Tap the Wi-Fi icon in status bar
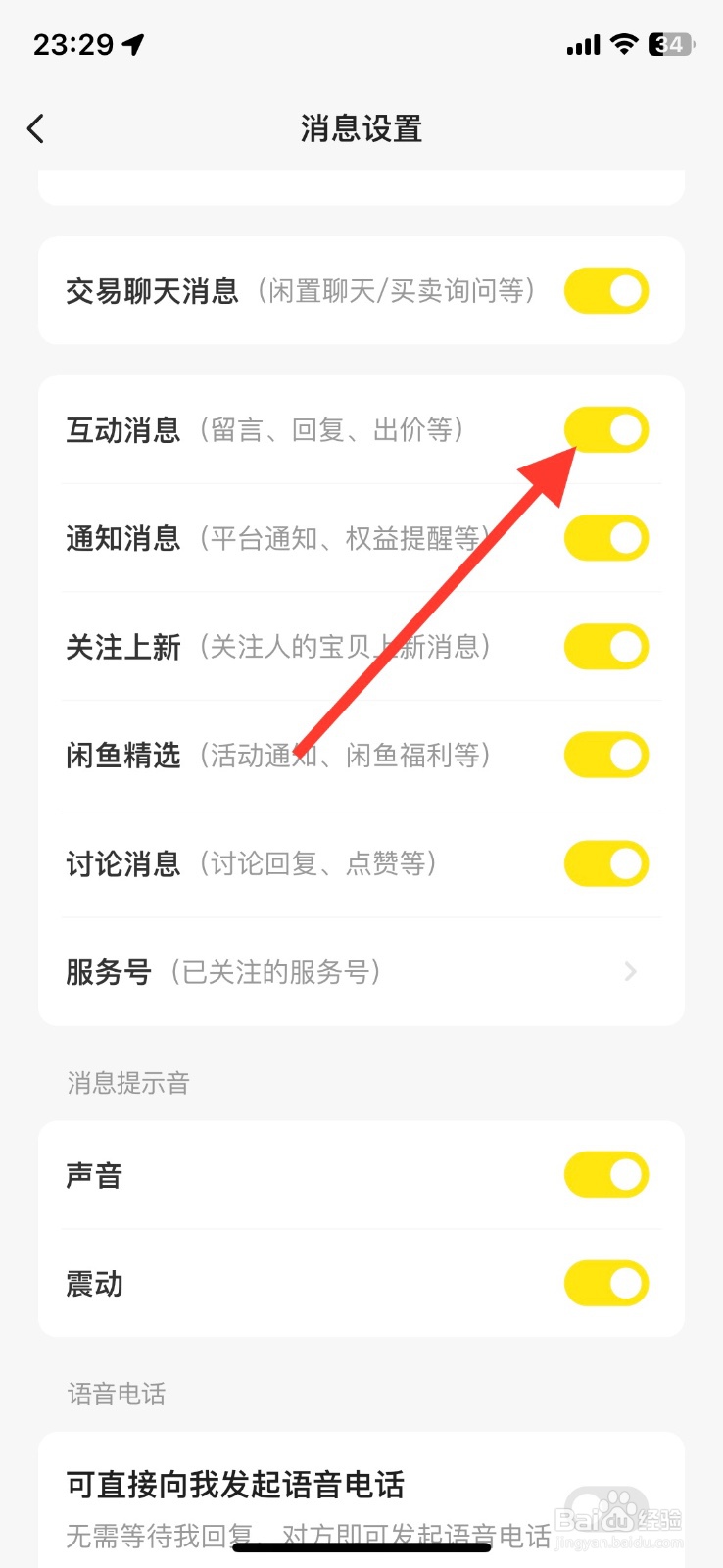 point(625,44)
